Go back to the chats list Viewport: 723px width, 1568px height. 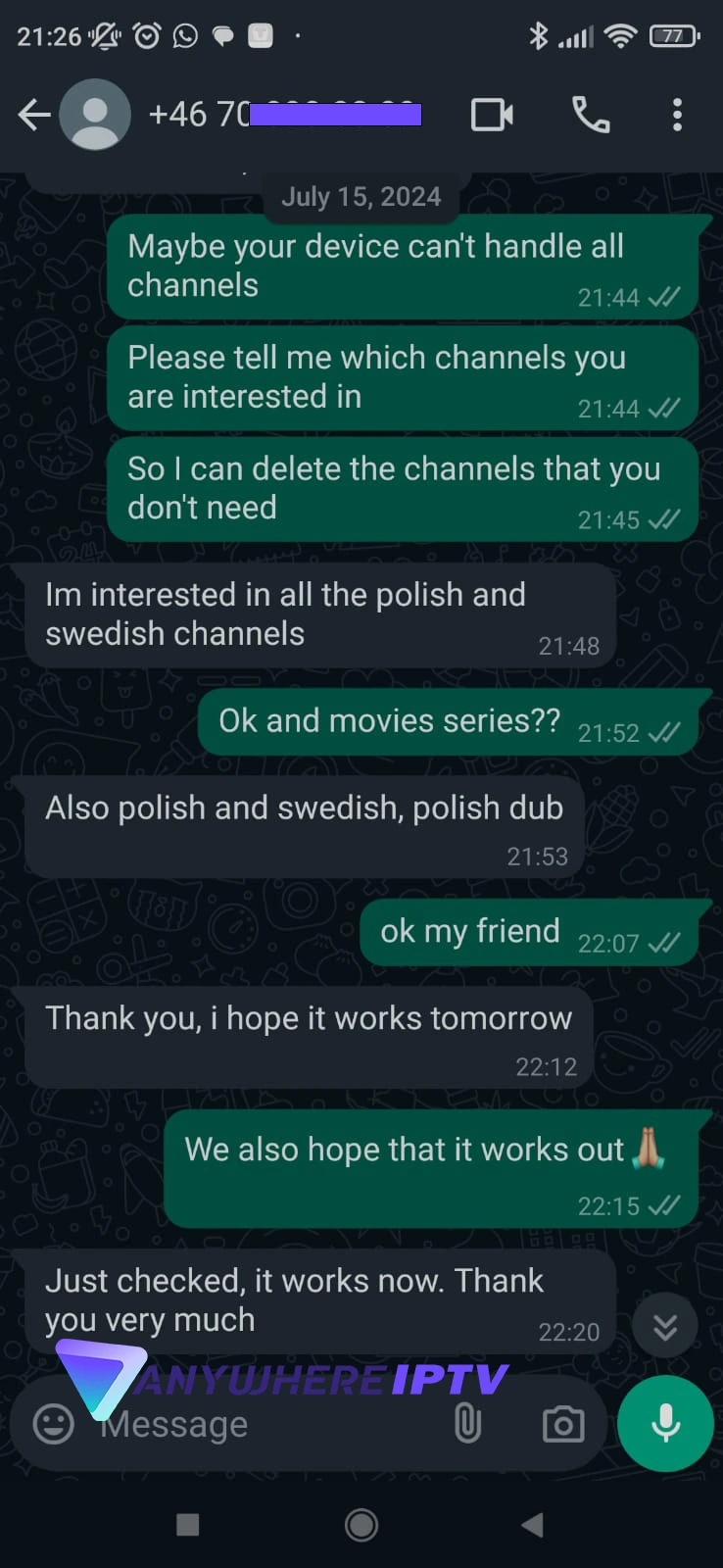(33, 116)
